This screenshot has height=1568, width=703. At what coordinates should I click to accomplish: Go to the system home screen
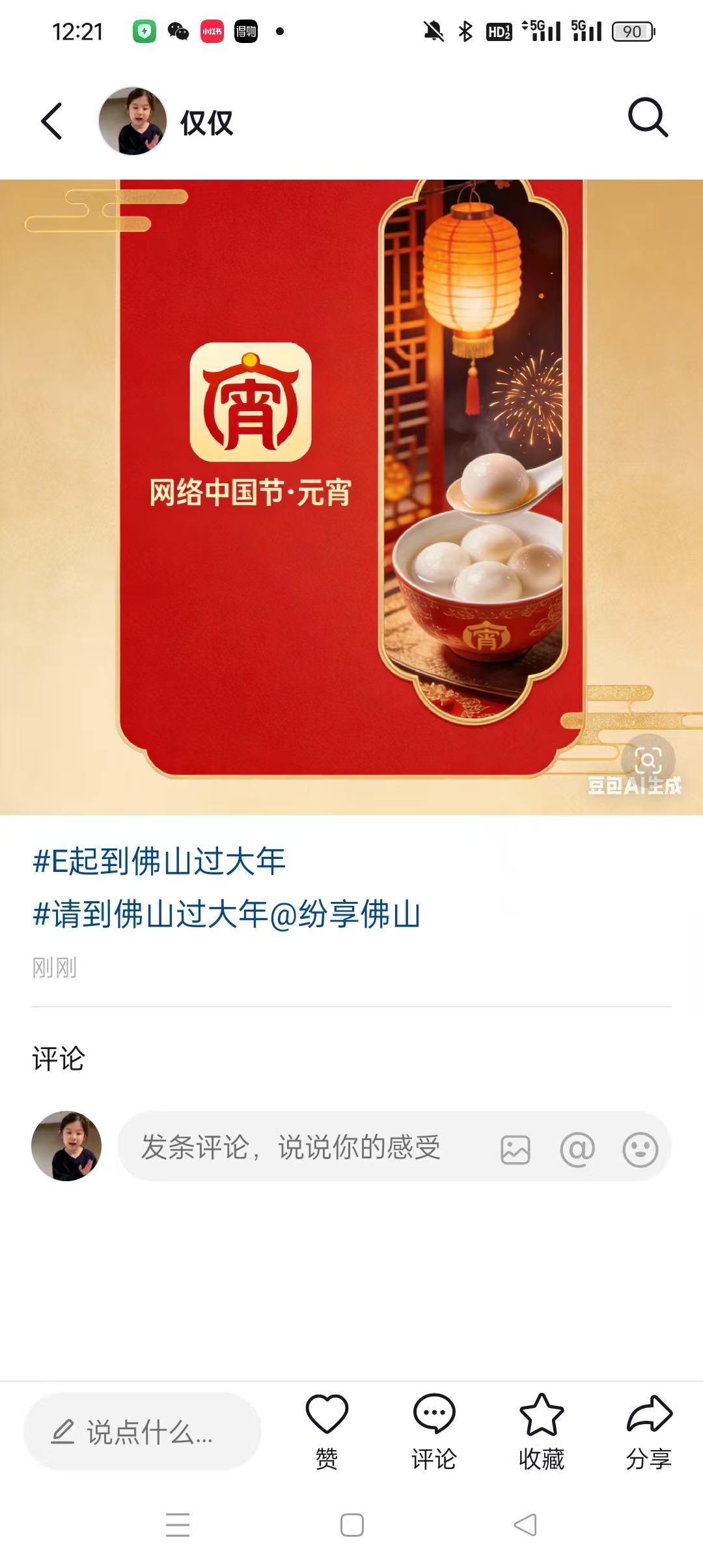point(352,1525)
